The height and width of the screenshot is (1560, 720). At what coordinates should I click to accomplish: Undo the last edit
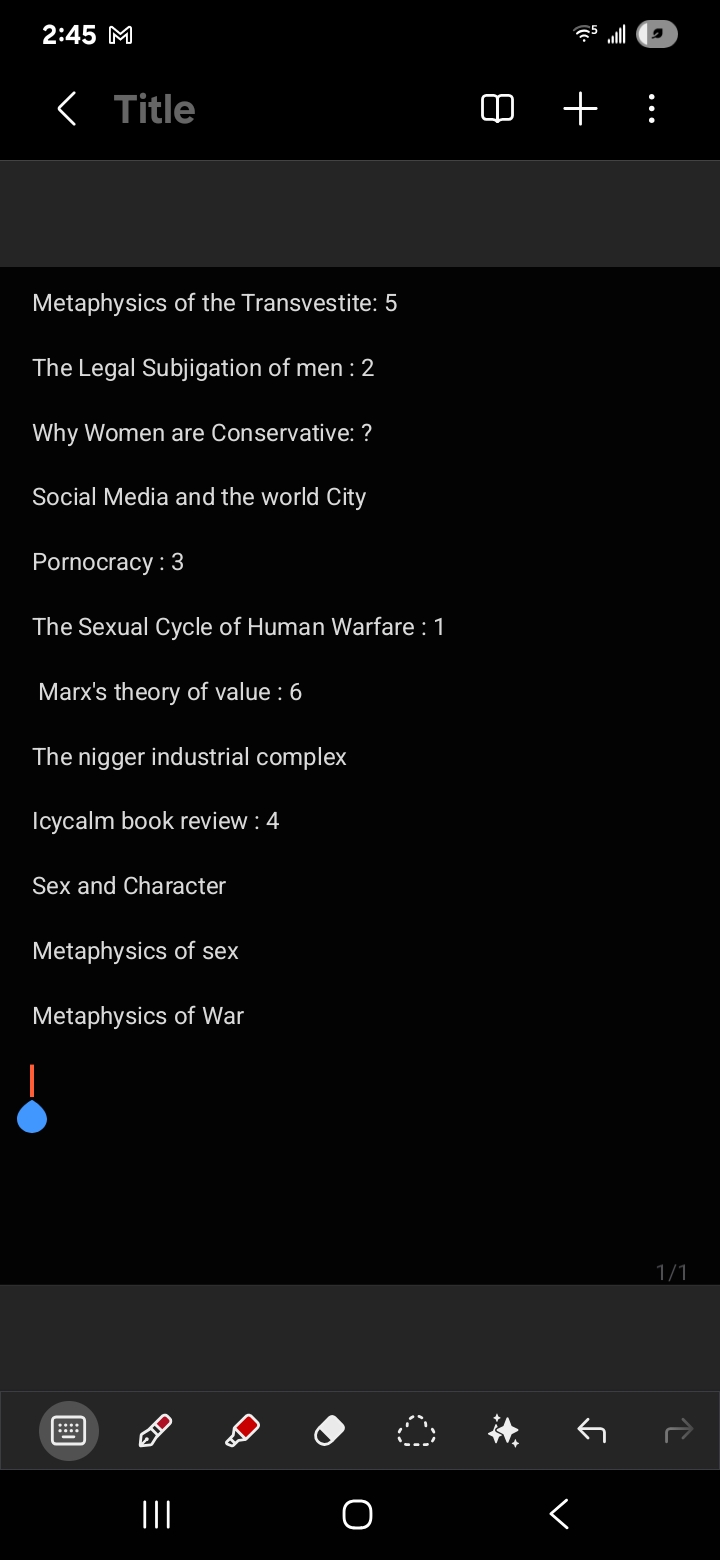[x=591, y=1432]
